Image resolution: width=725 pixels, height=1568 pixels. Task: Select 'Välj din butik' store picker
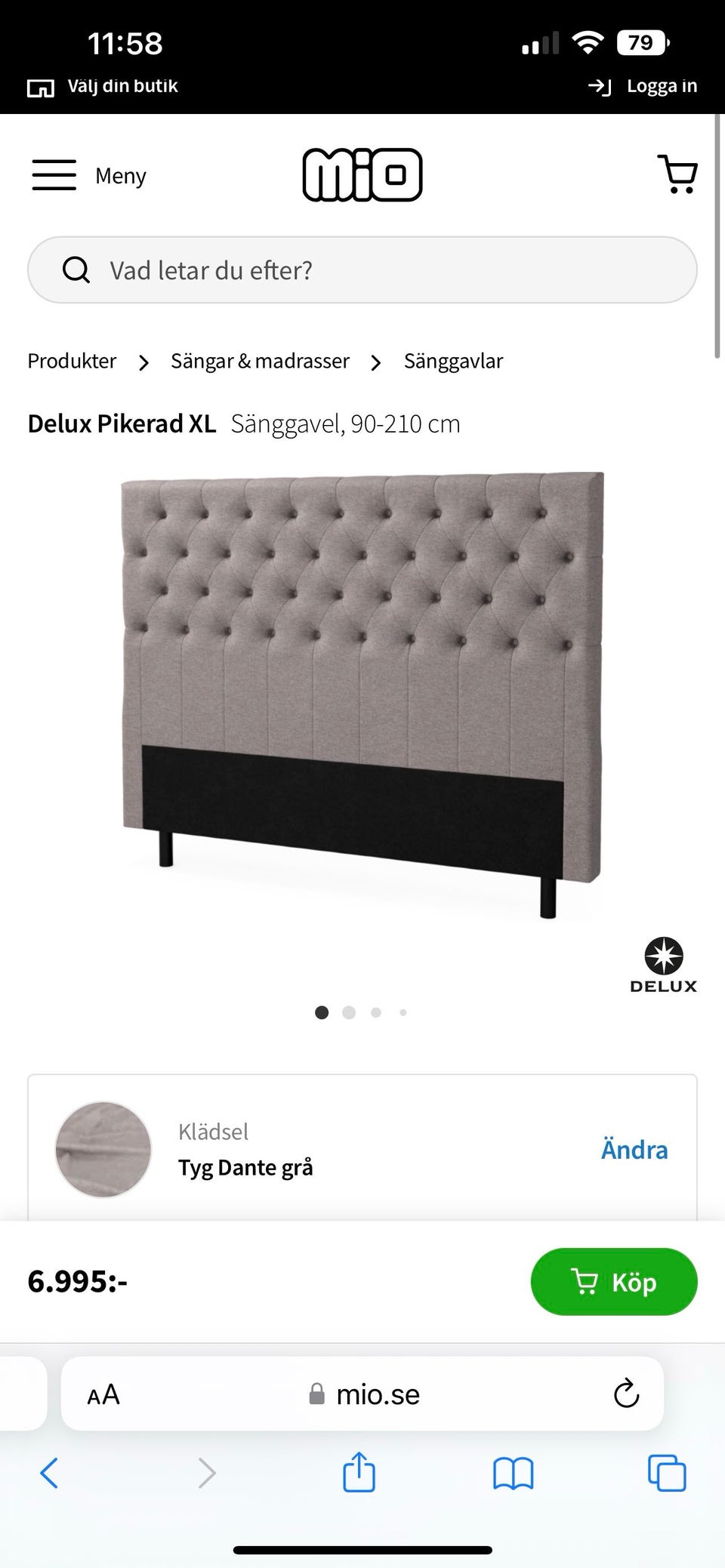coord(103,87)
